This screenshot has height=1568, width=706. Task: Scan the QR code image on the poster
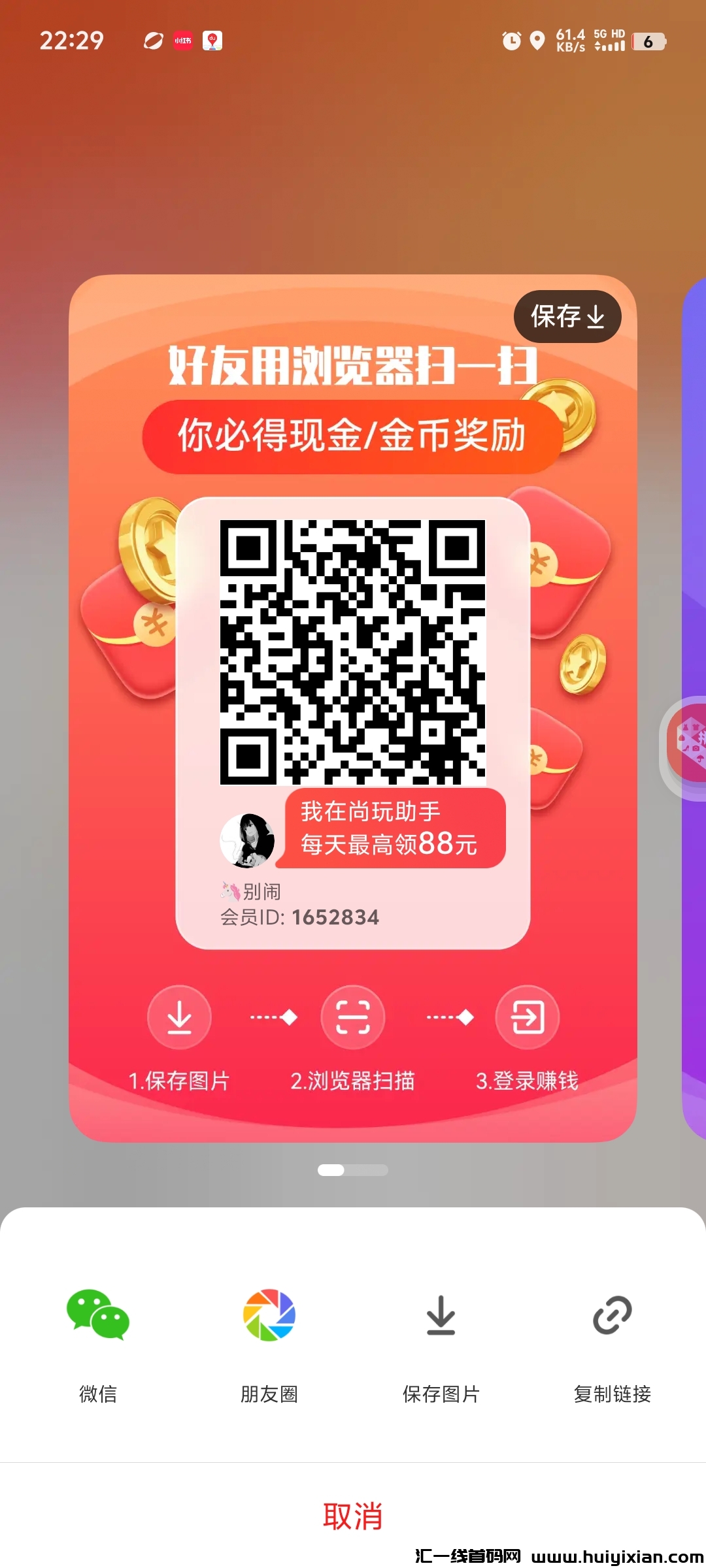point(353,650)
